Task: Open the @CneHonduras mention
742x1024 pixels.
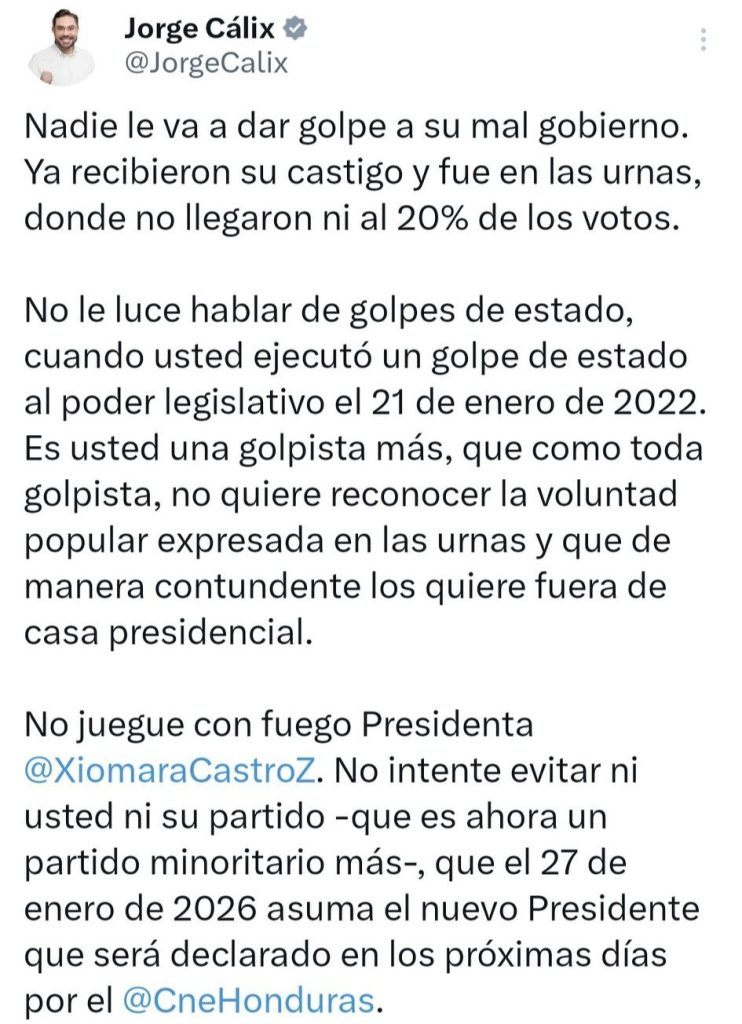Action: [253, 997]
